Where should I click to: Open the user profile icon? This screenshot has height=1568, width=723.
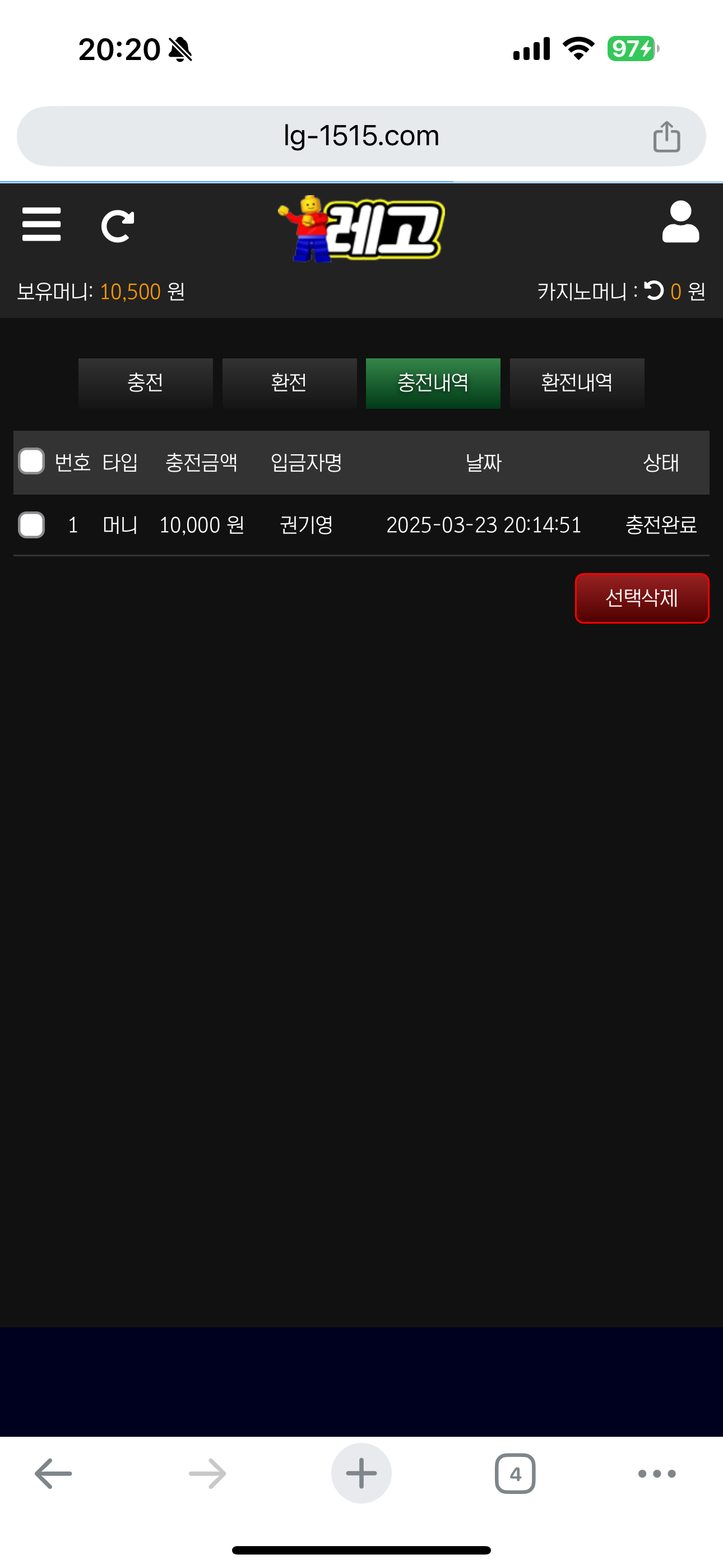point(680,223)
